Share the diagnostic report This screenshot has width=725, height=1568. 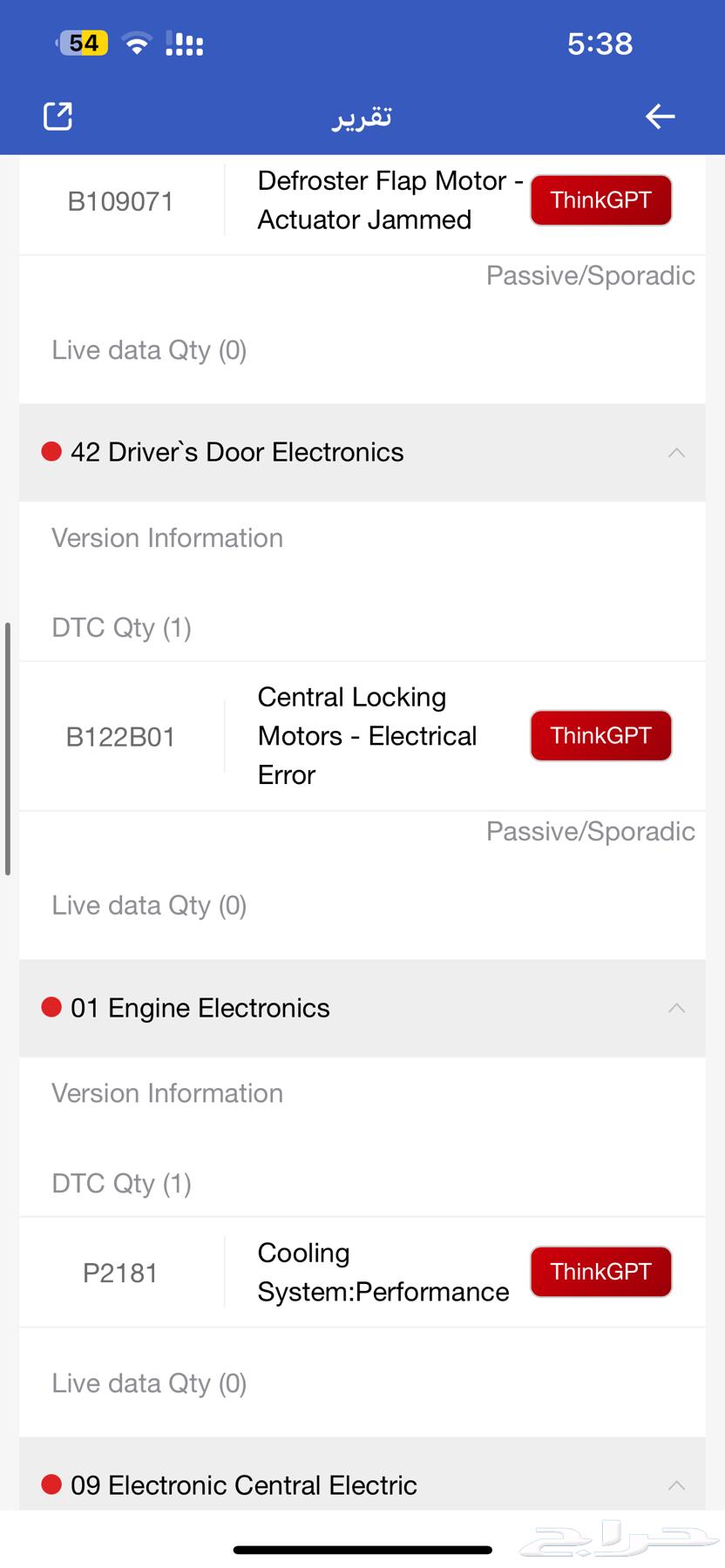coord(58,116)
